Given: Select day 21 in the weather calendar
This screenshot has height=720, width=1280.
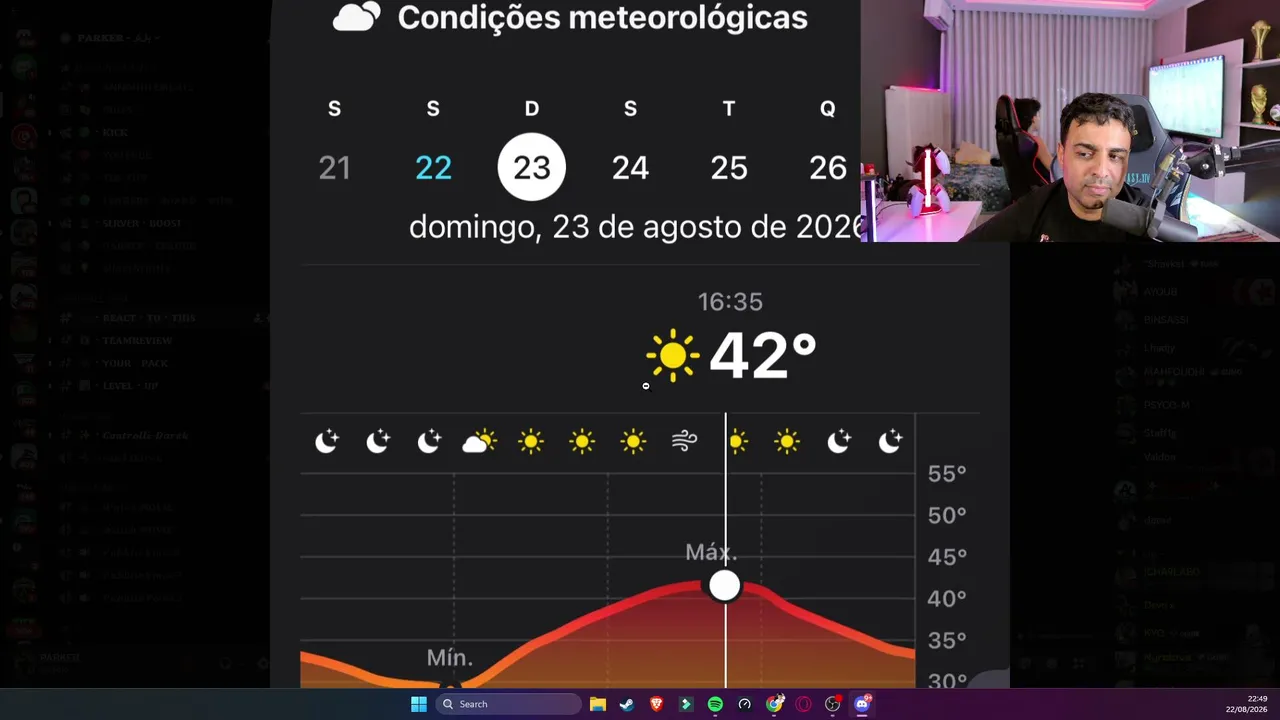Looking at the screenshot, I should [334, 168].
